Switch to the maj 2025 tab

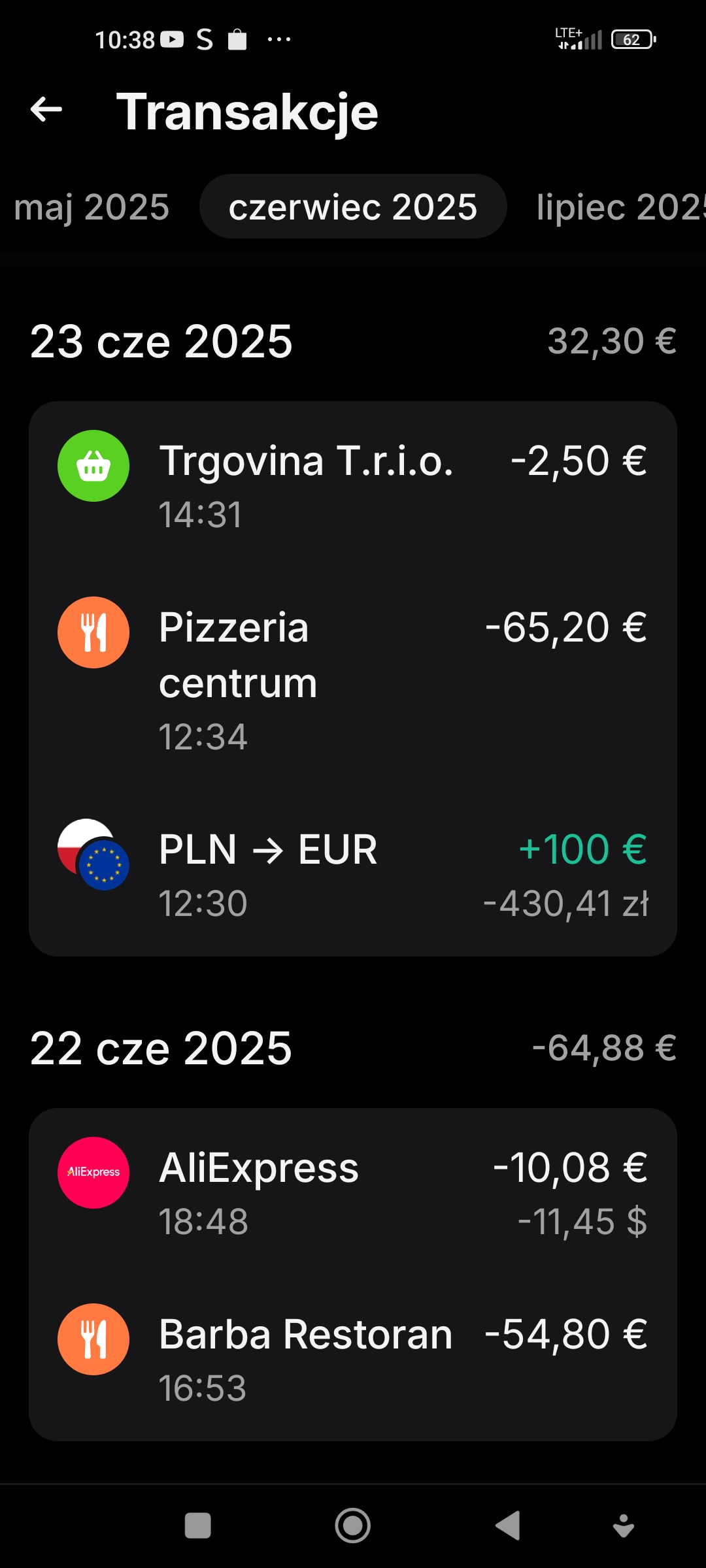[92, 206]
